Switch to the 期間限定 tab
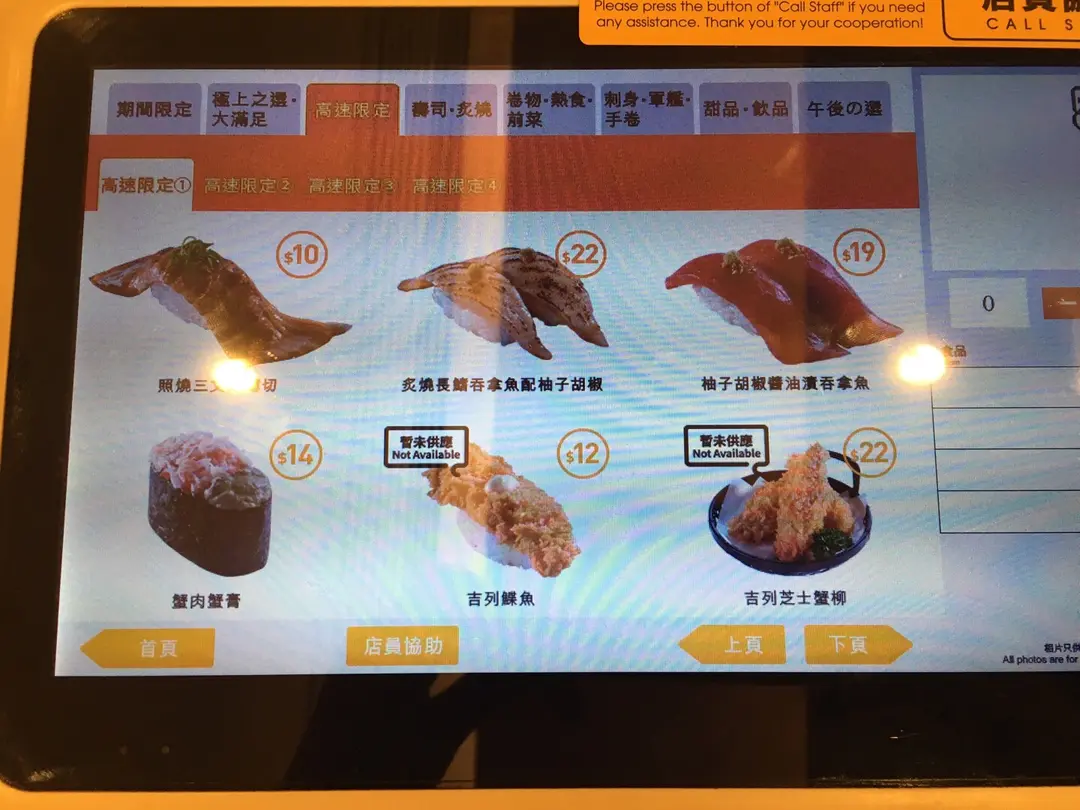The height and width of the screenshot is (810, 1080). [154, 109]
